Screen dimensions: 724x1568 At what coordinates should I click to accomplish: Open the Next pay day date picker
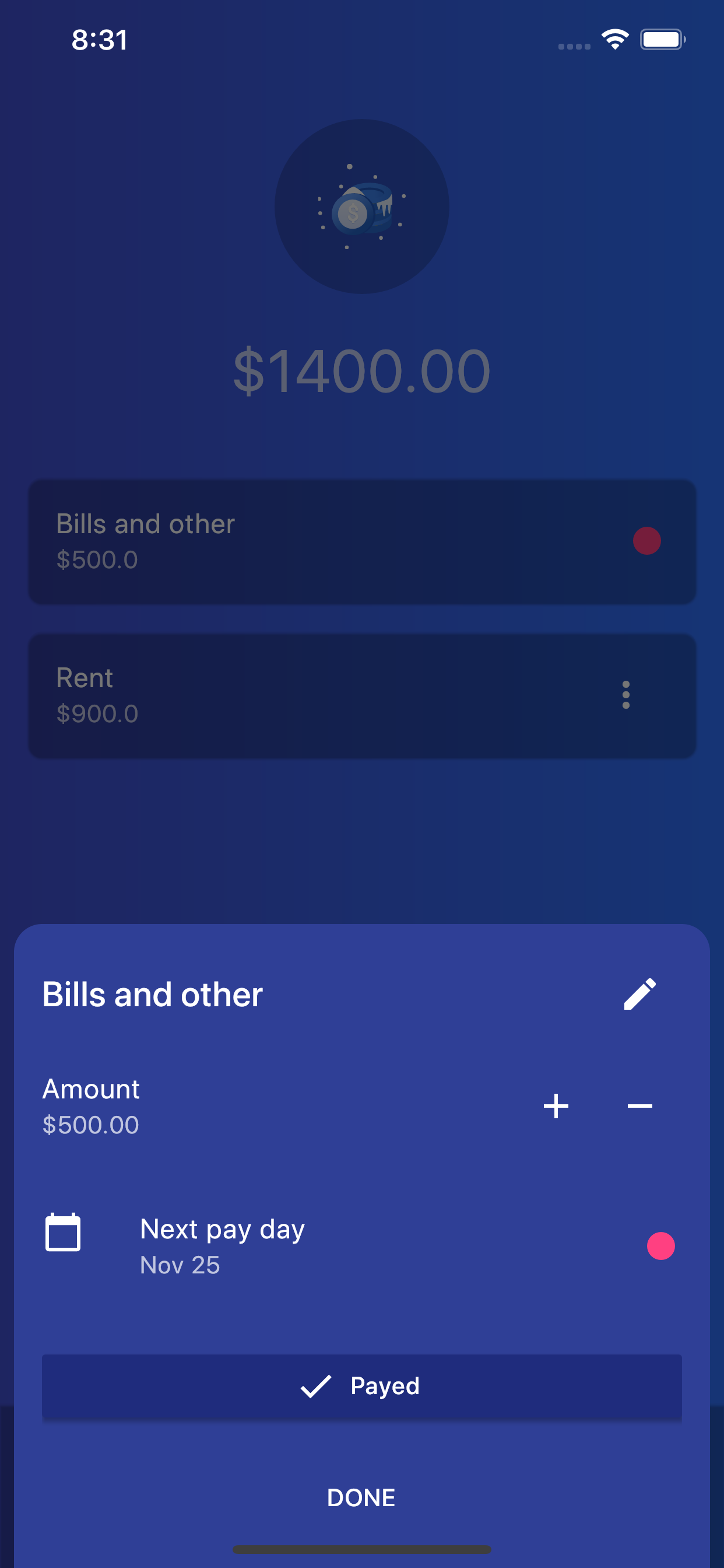222,1245
